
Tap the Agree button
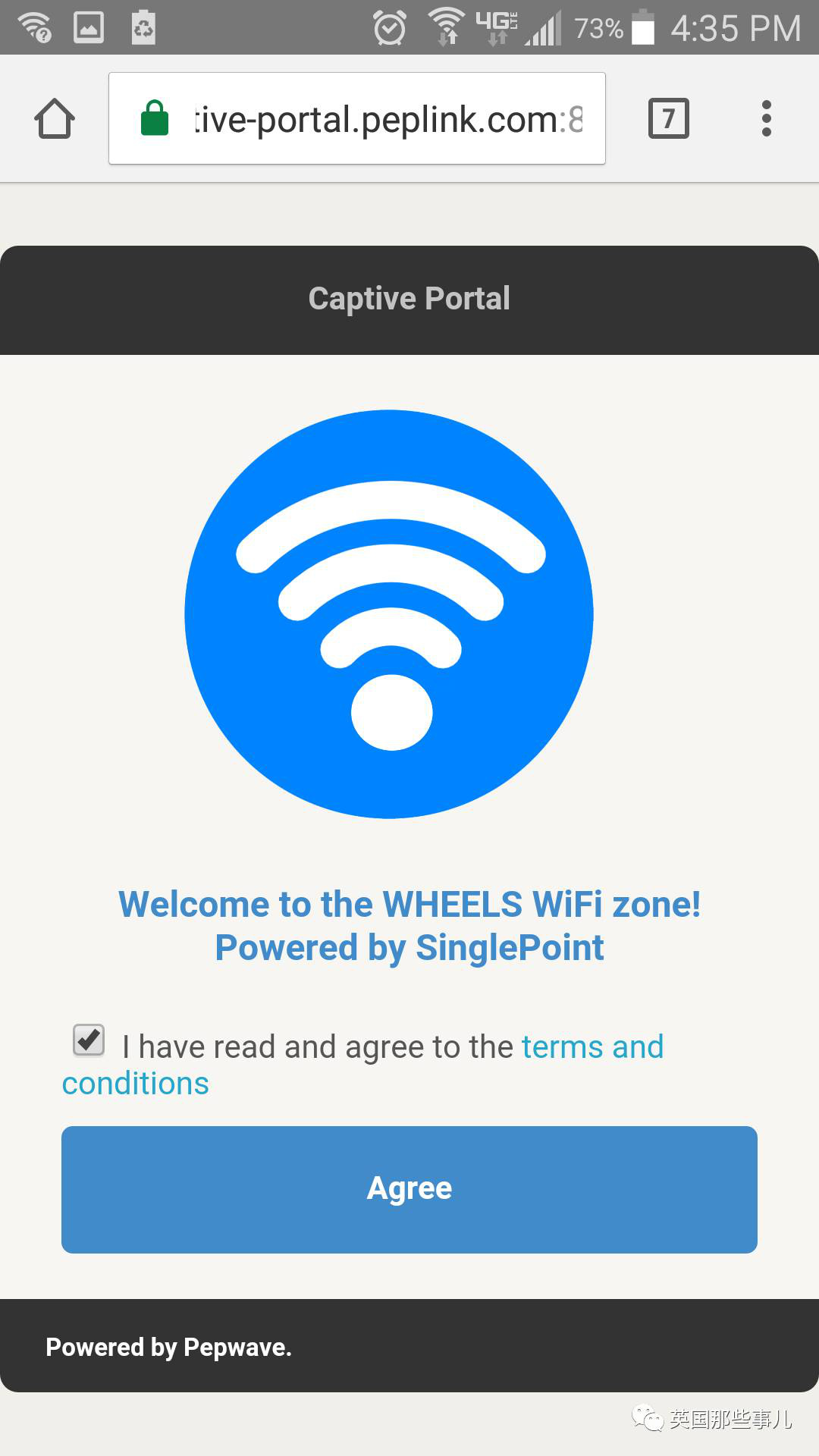(409, 1189)
